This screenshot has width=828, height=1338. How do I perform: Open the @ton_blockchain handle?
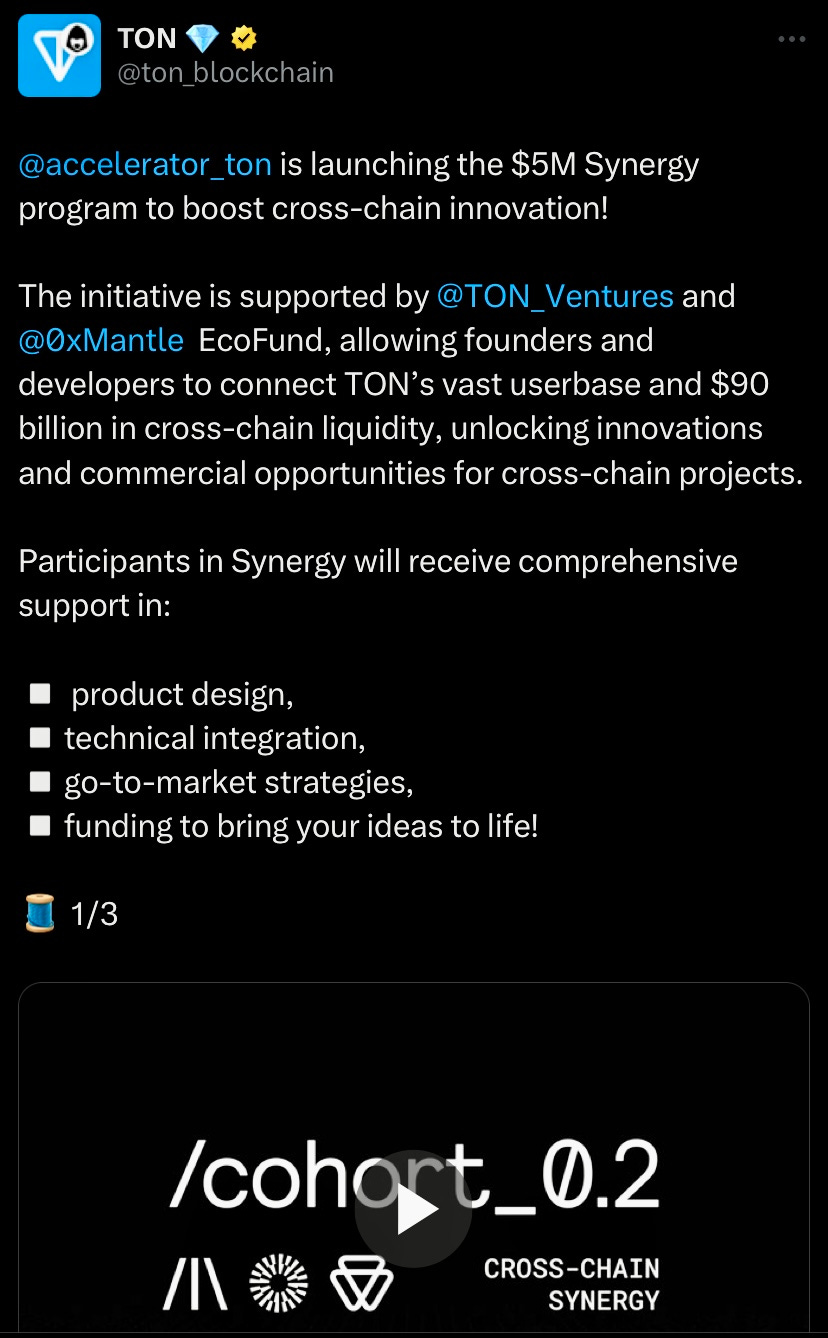[226, 73]
